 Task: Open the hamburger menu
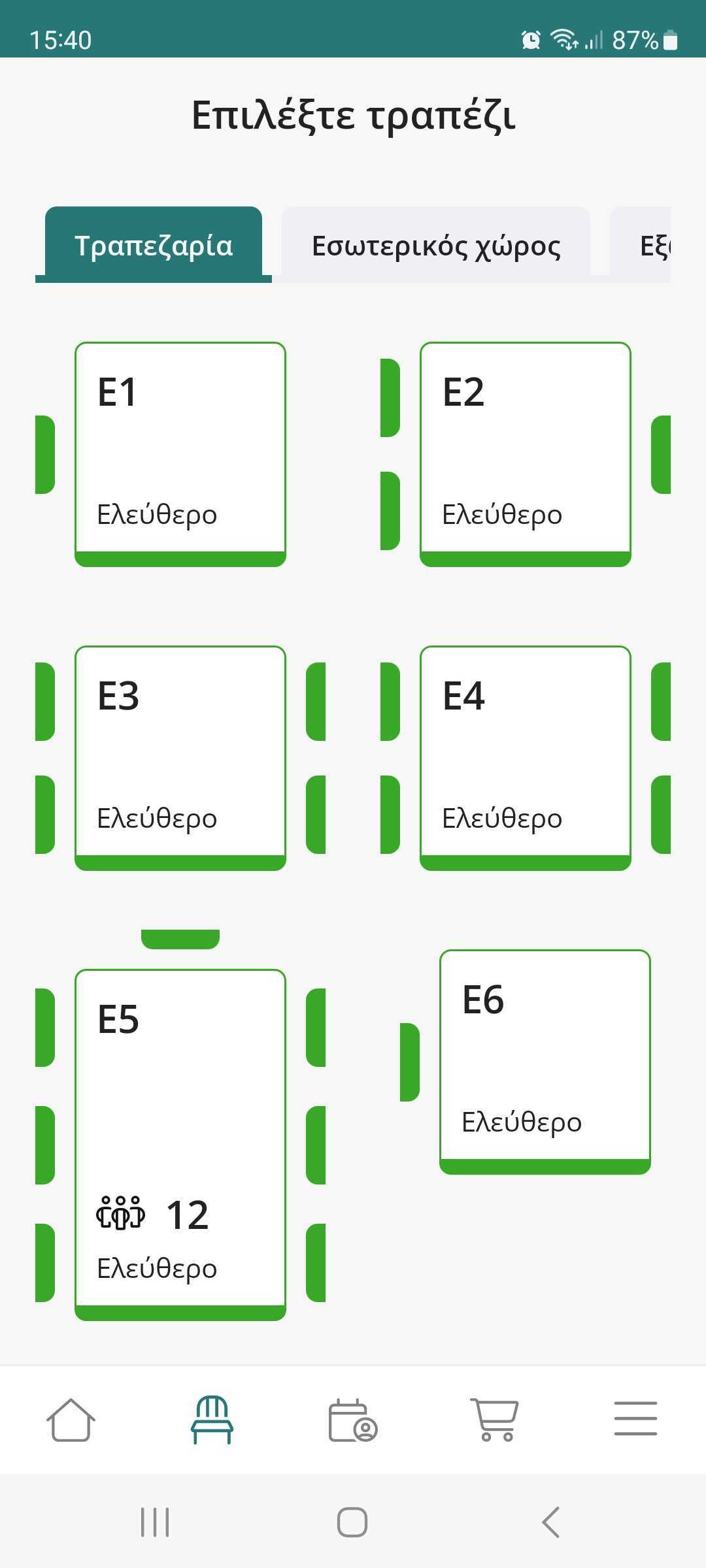pos(635,1419)
